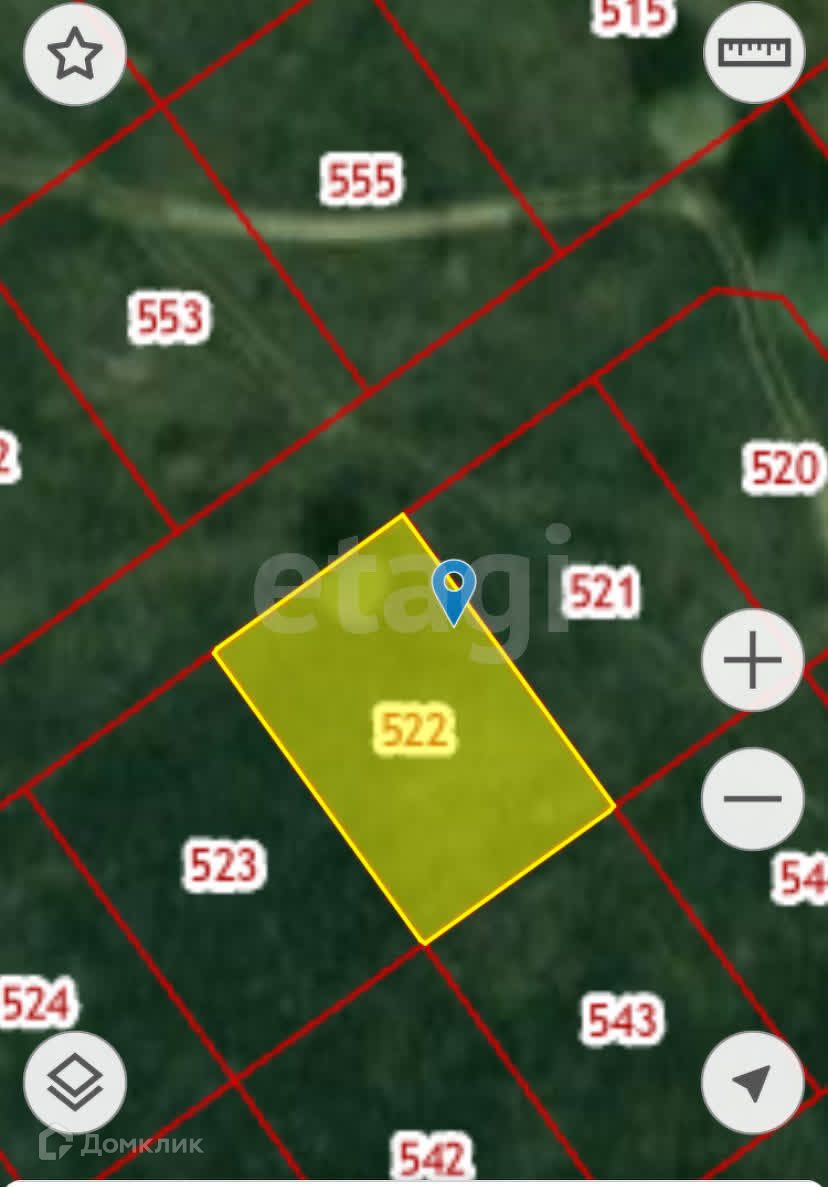Select parcel 523 on the map
The height and width of the screenshot is (1187, 828).
[x=224, y=865]
